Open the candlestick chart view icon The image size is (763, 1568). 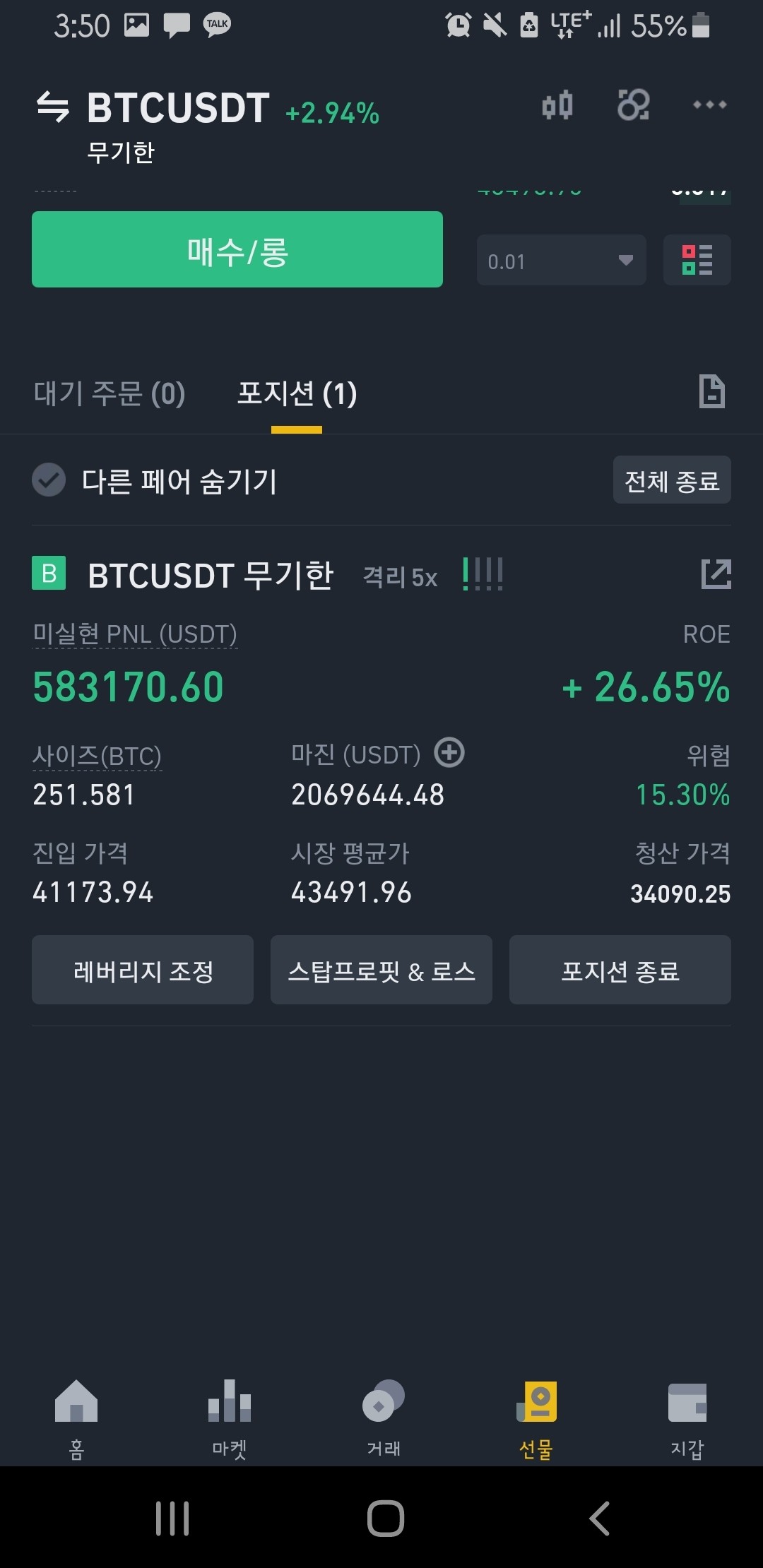(x=556, y=105)
